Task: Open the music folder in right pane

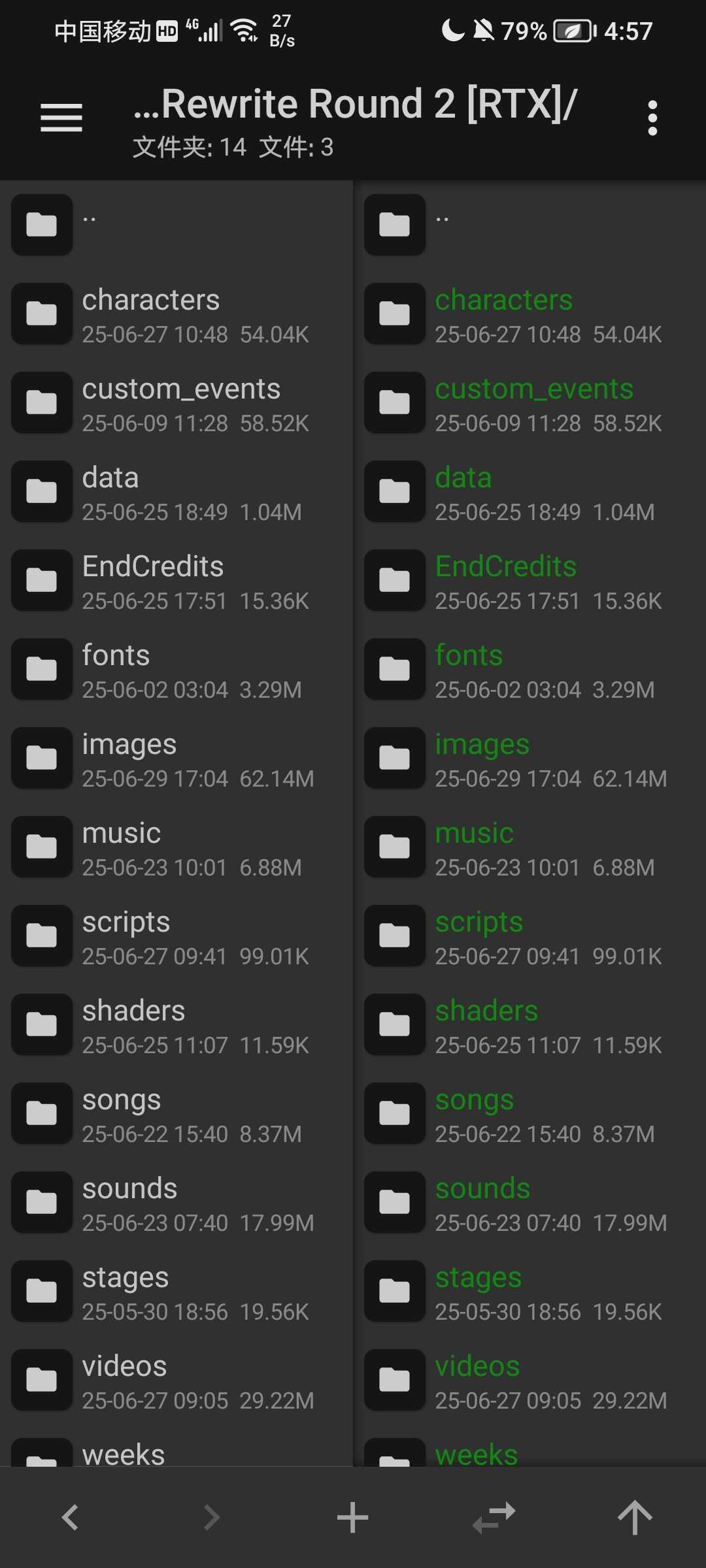Action: pyautogui.click(x=529, y=847)
